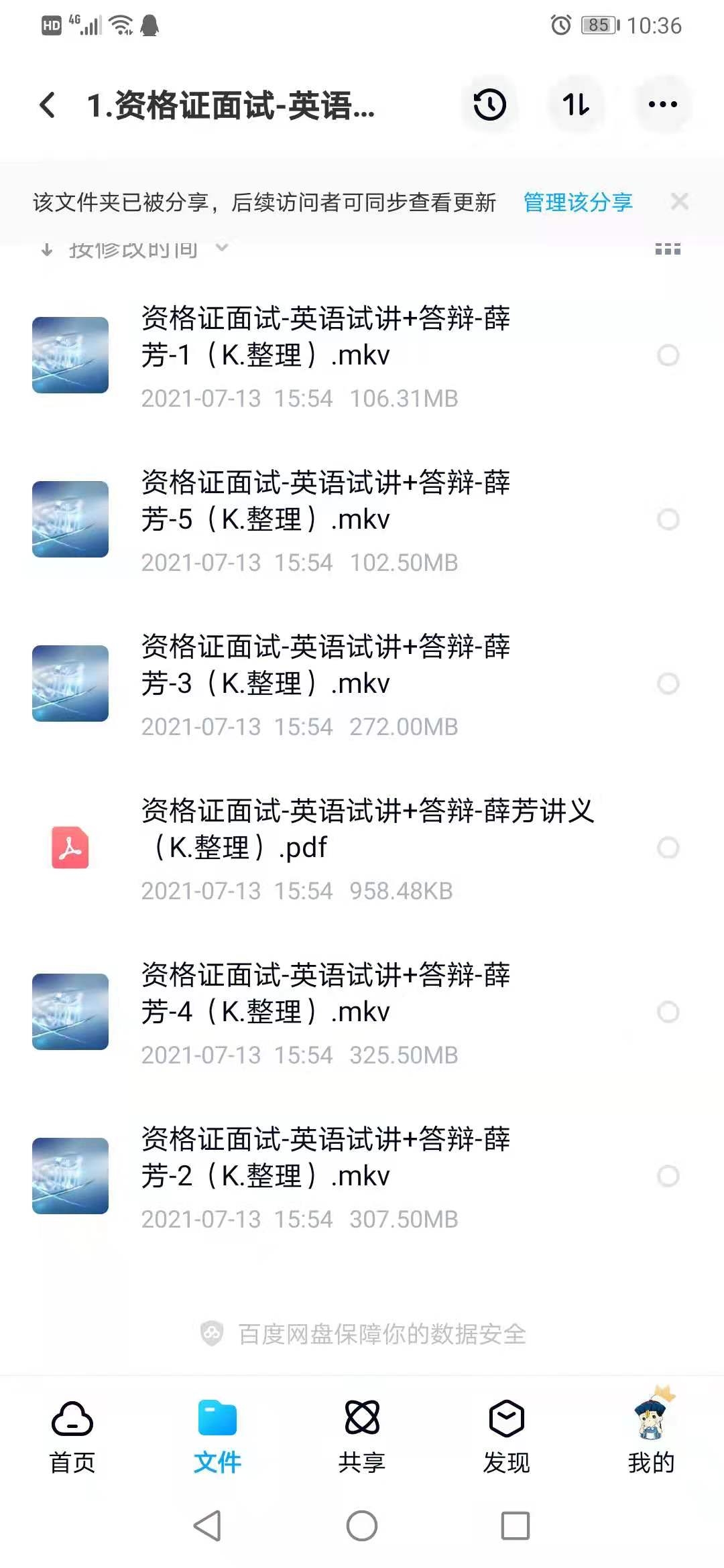
Task: Tap the system home button
Action: pos(362,1526)
